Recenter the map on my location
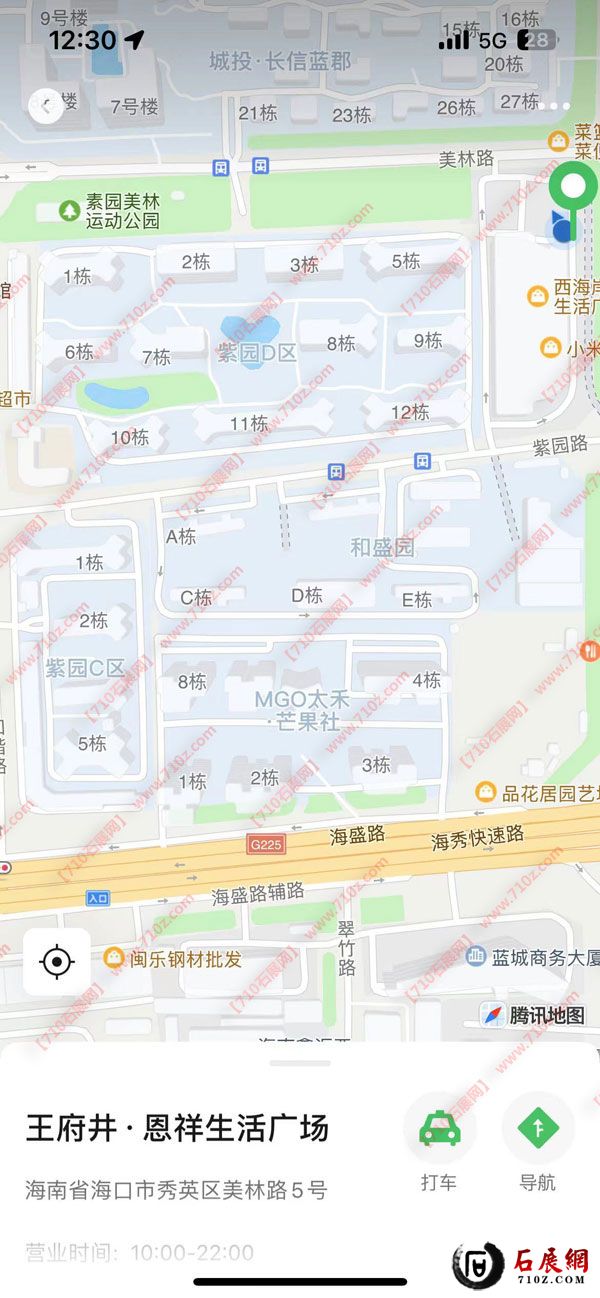600x1298 pixels. click(57, 962)
